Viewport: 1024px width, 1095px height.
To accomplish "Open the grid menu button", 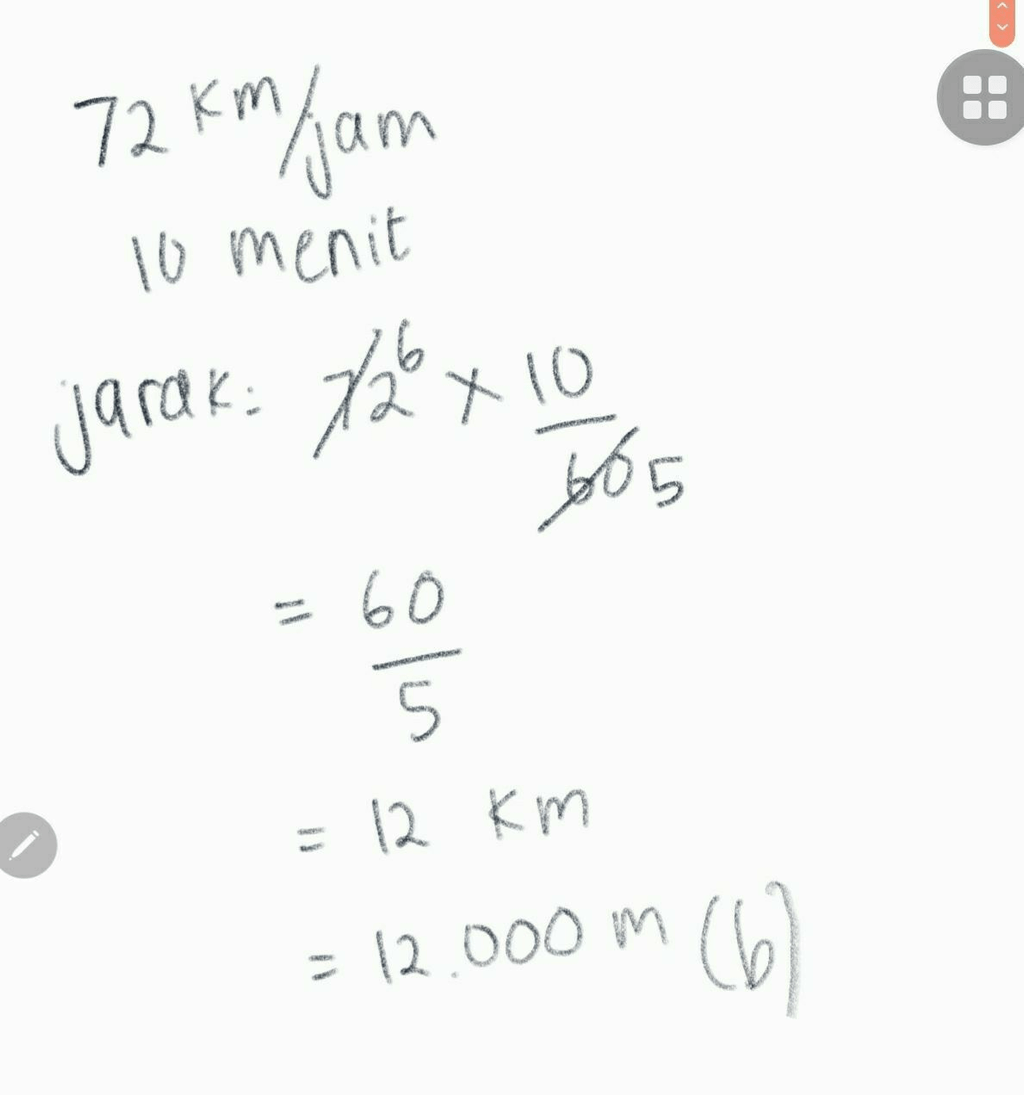I will (x=984, y=98).
